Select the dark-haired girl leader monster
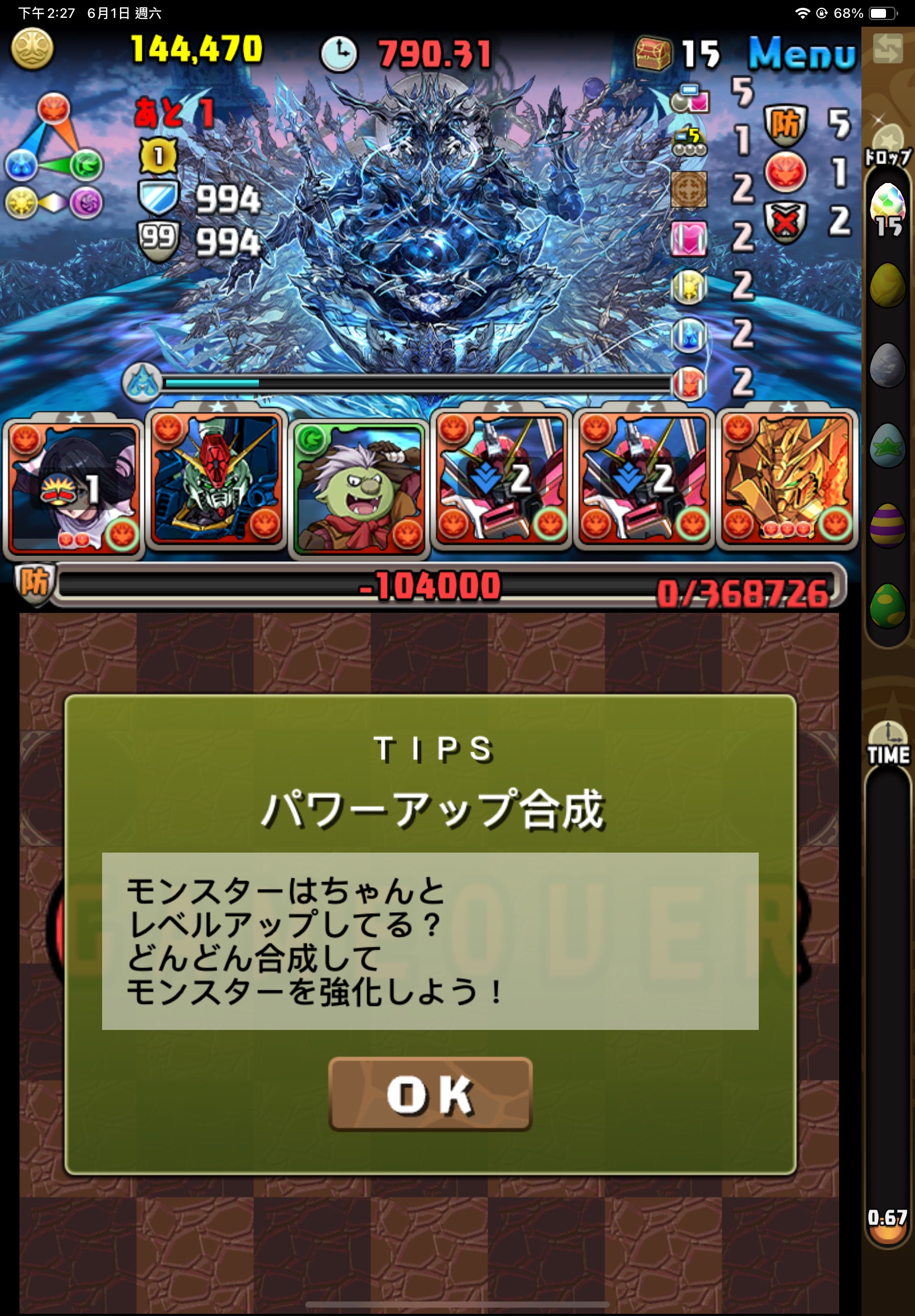Screen dimensions: 915x1316 pyautogui.click(x=74, y=487)
